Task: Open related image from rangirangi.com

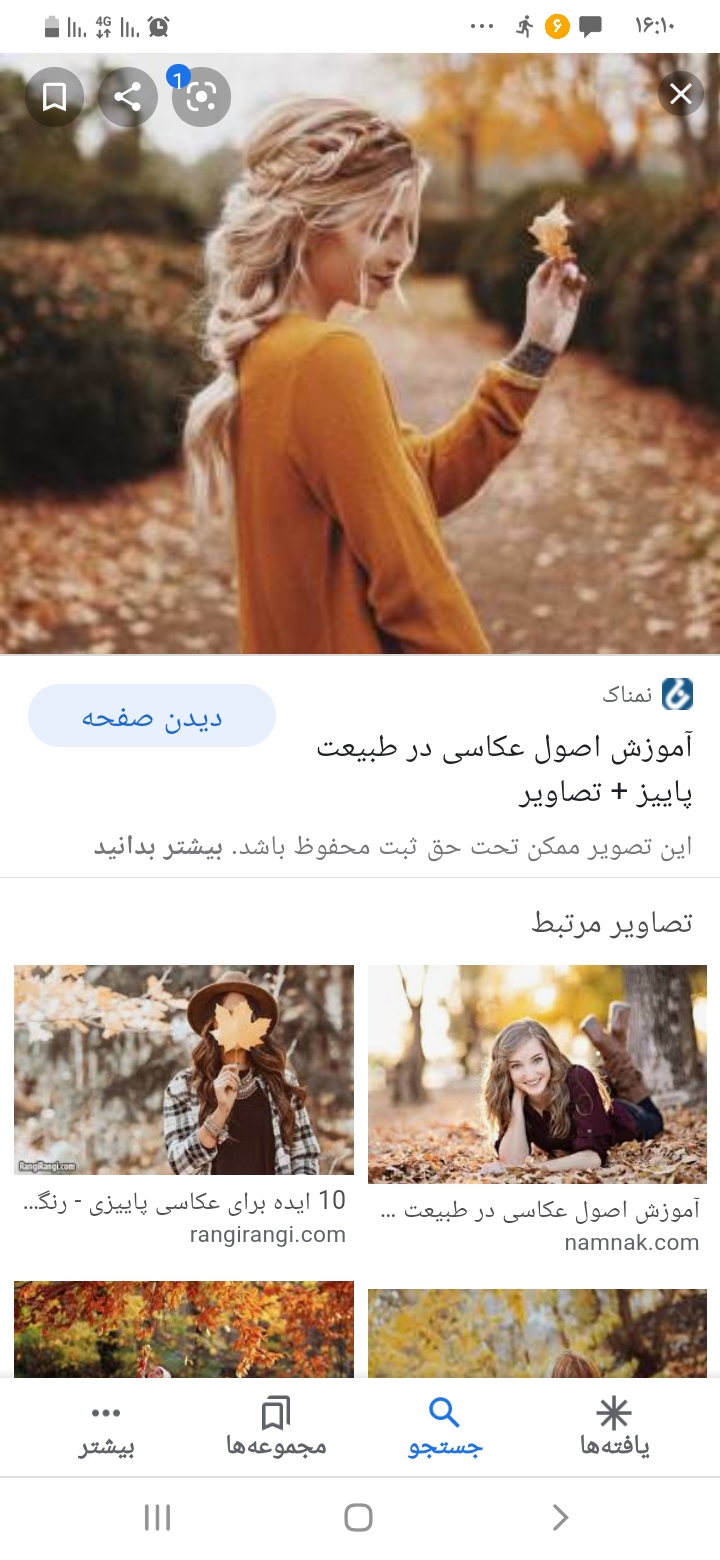Action: pyautogui.click(x=184, y=1070)
